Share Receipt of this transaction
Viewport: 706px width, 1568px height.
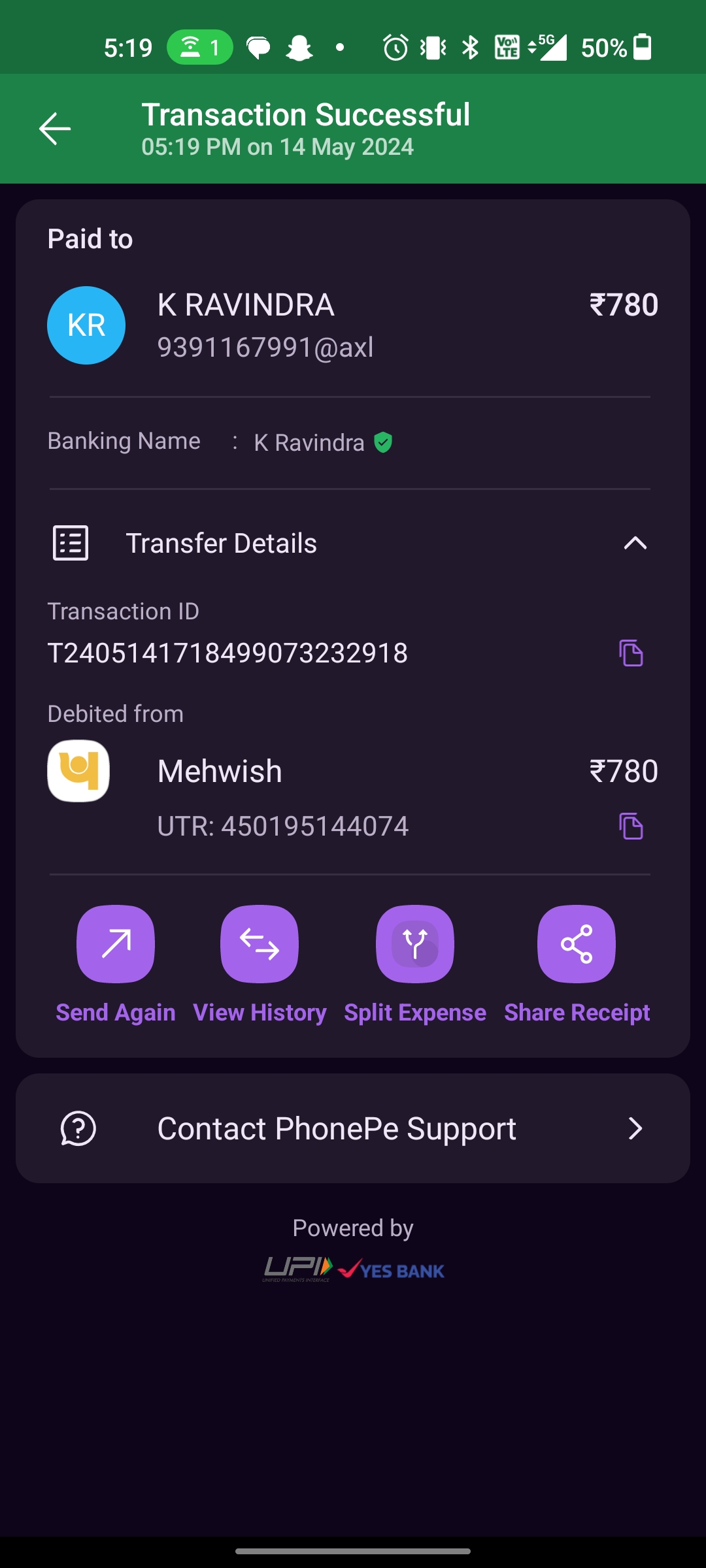pyautogui.click(x=577, y=944)
